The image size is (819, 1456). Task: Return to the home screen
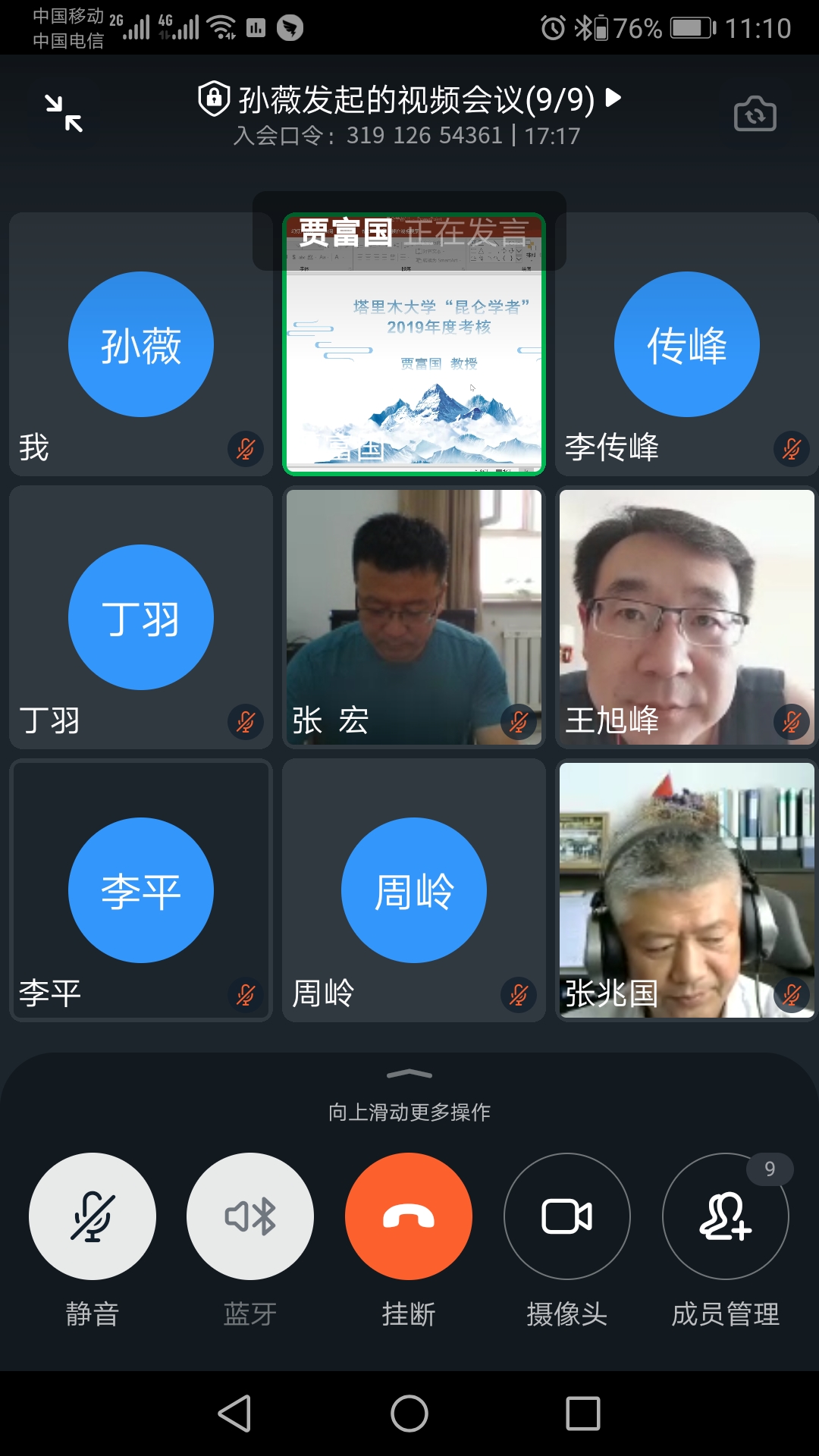409,1414
